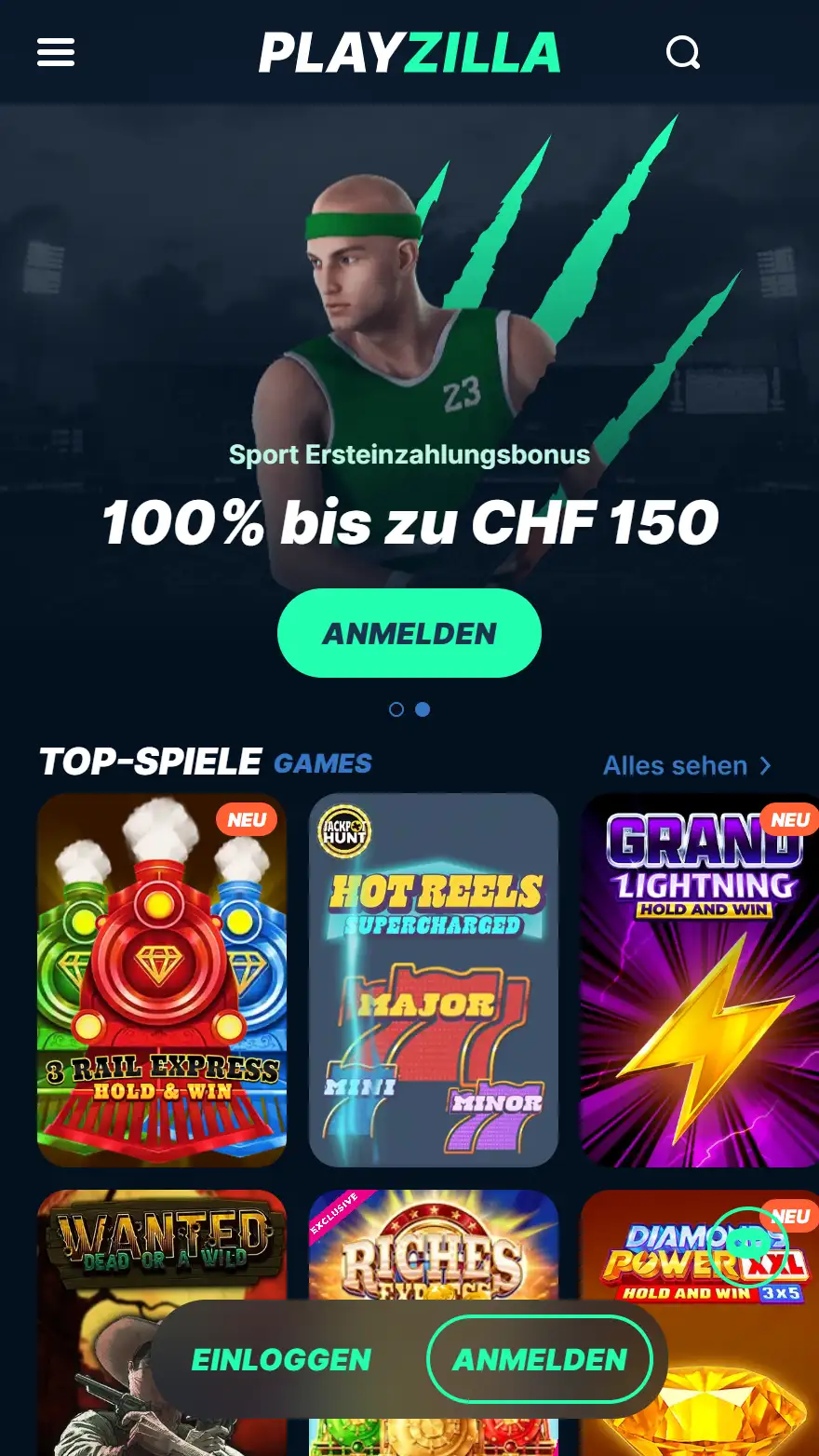Open the hamburger navigation menu
Screen dimensions: 819x1456
click(56, 52)
